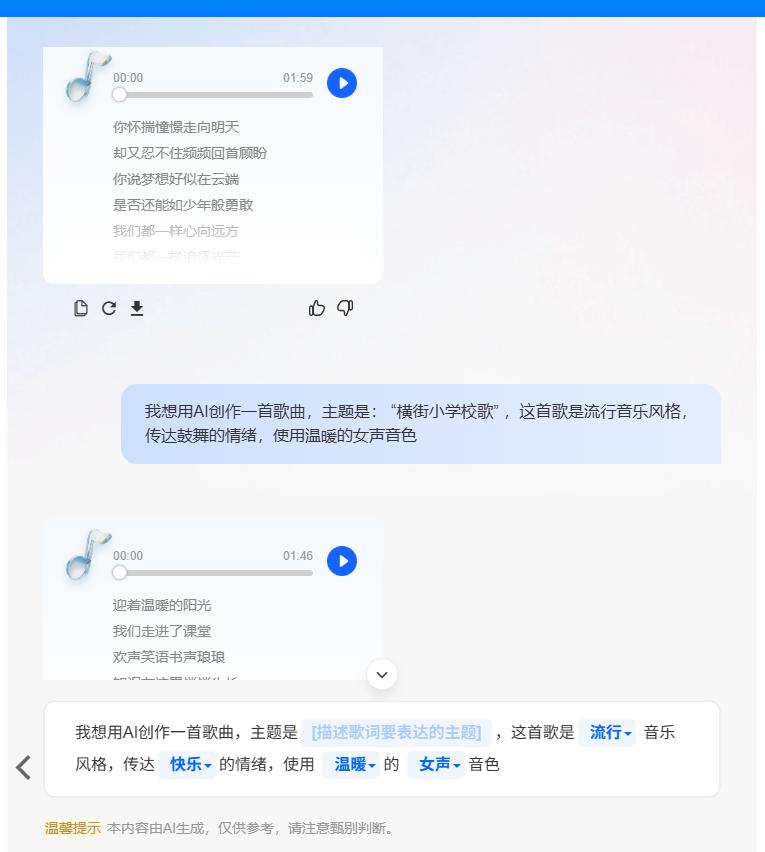
Task: Tap the 01:59 song's progress bar
Action: pos(215,95)
